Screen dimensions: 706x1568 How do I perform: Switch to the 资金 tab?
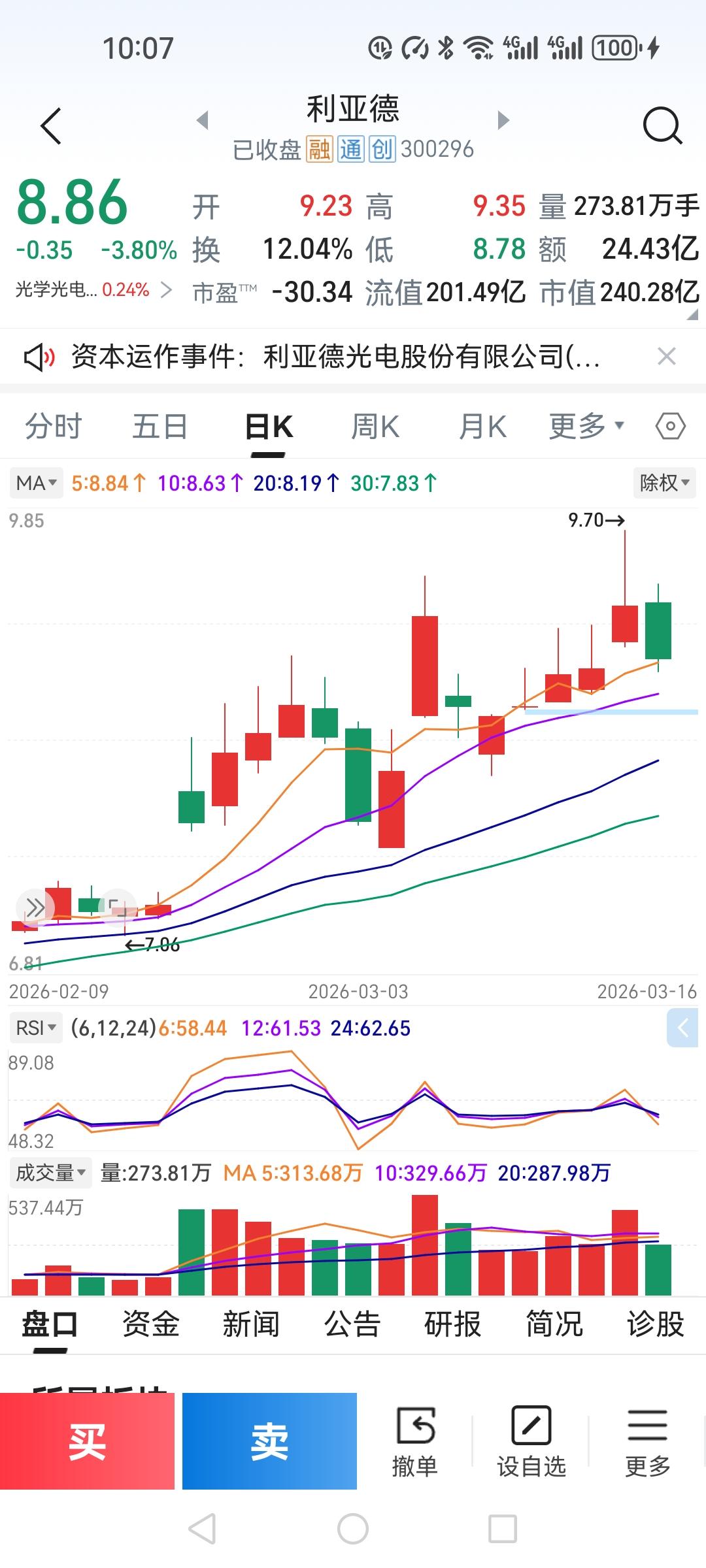coord(150,1324)
